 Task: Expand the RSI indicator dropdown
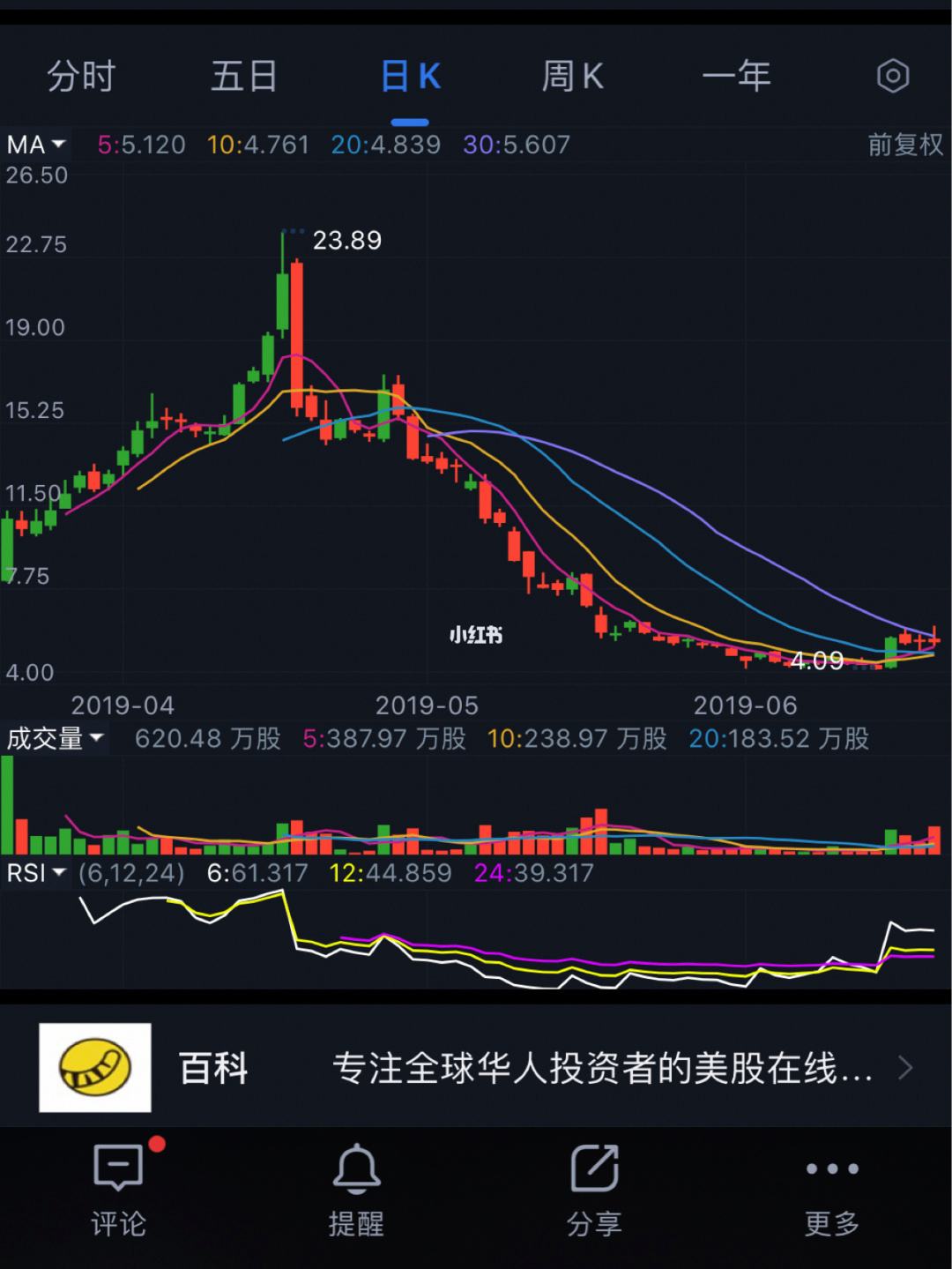(36, 873)
